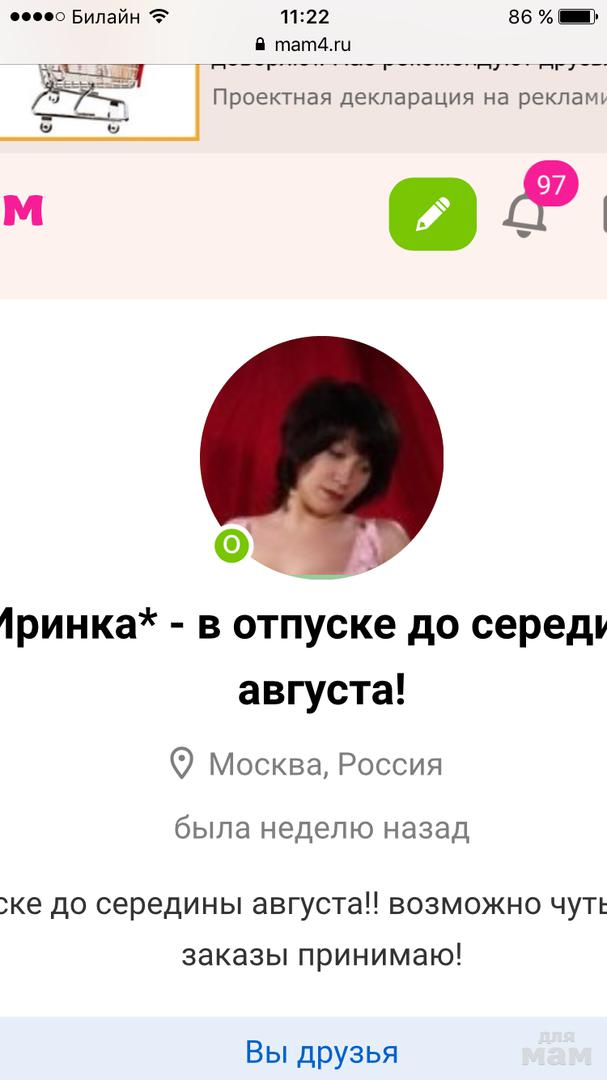Tap the "Вы друзья" friends button

point(321,1052)
